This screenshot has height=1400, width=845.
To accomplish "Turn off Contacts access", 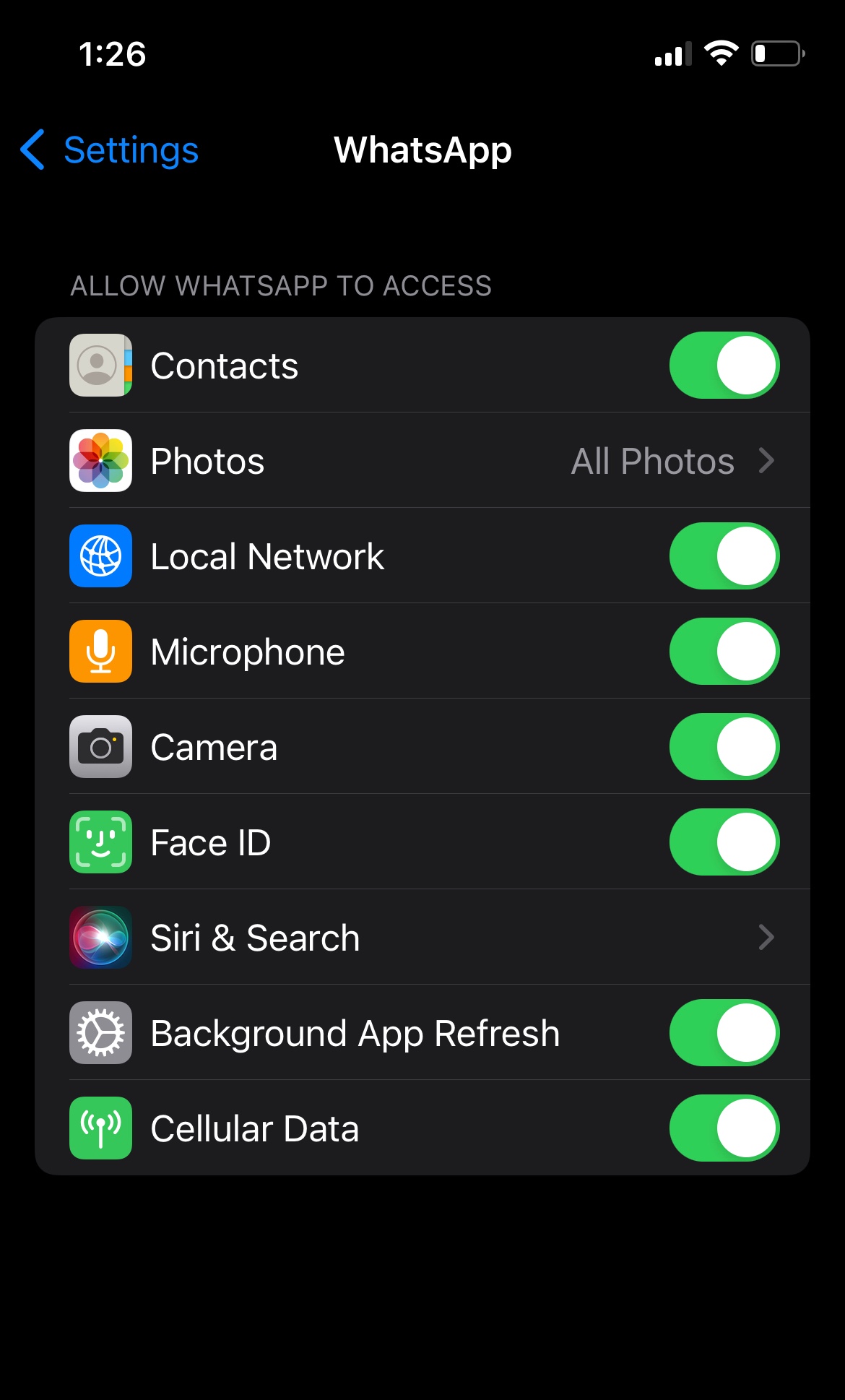I will [724, 366].
